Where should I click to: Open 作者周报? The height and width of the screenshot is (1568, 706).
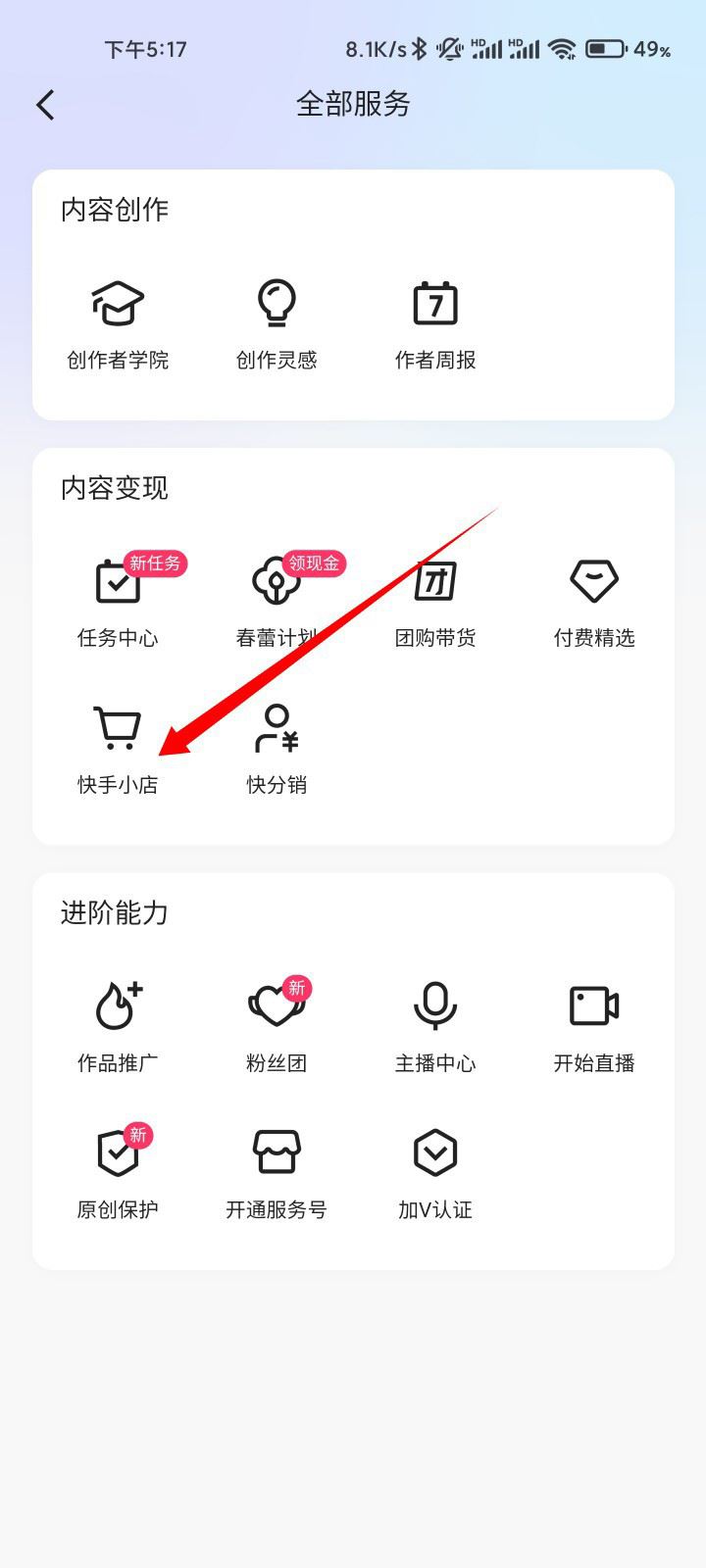(x=435, y=323)
